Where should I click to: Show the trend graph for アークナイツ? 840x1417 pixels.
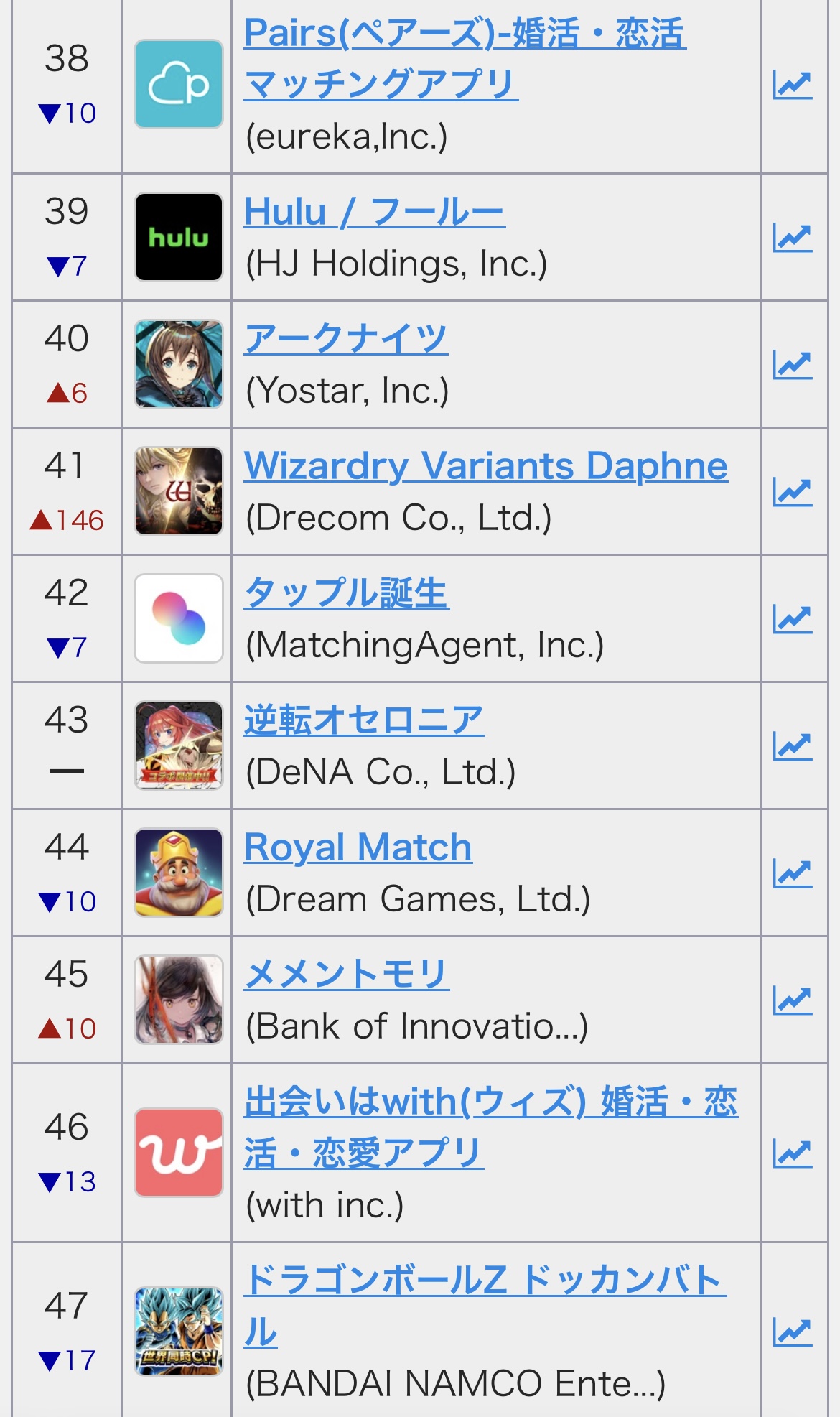tap(793, 365)
